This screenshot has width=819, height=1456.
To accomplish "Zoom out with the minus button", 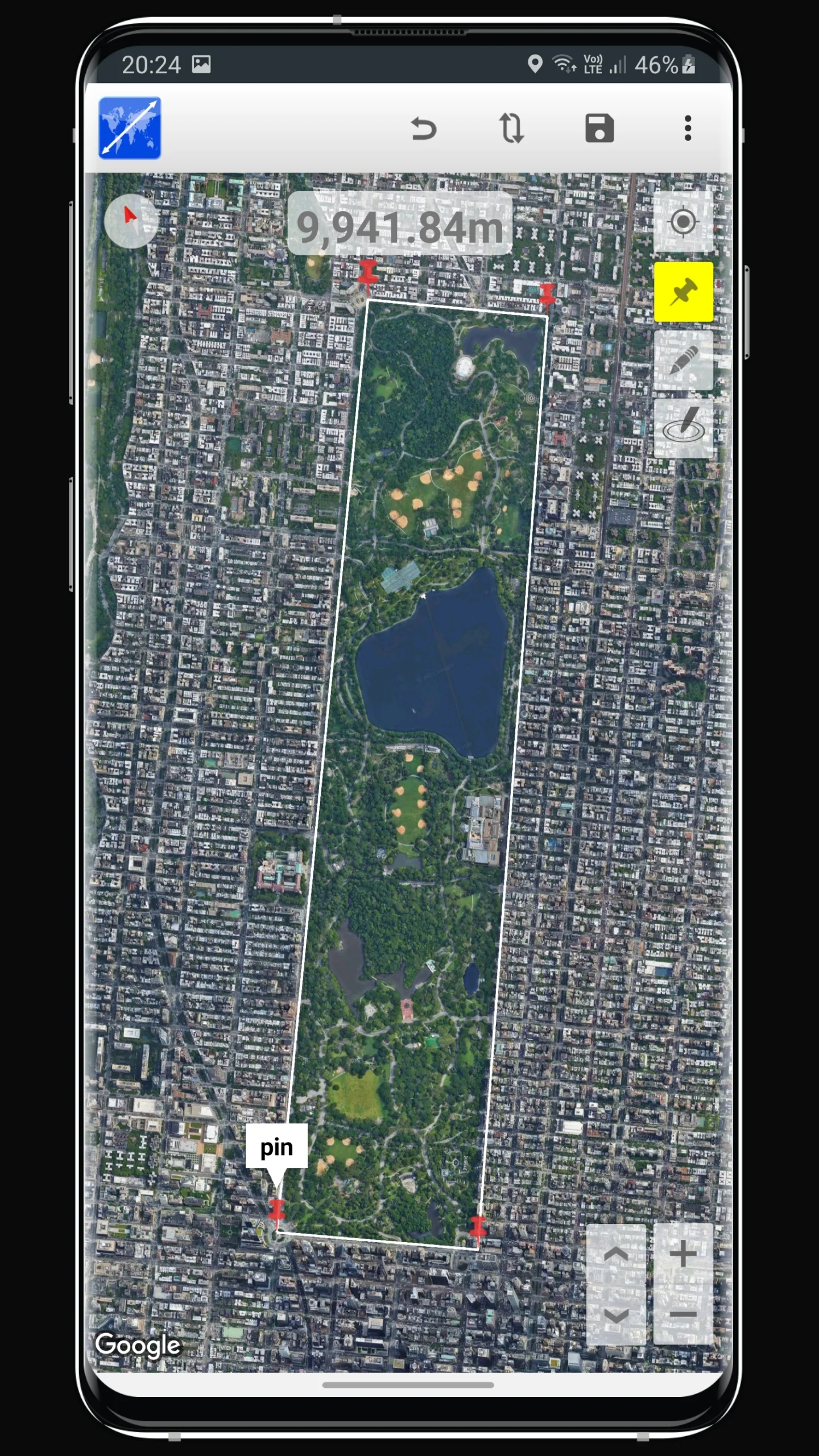I will tap(683, 1314).
